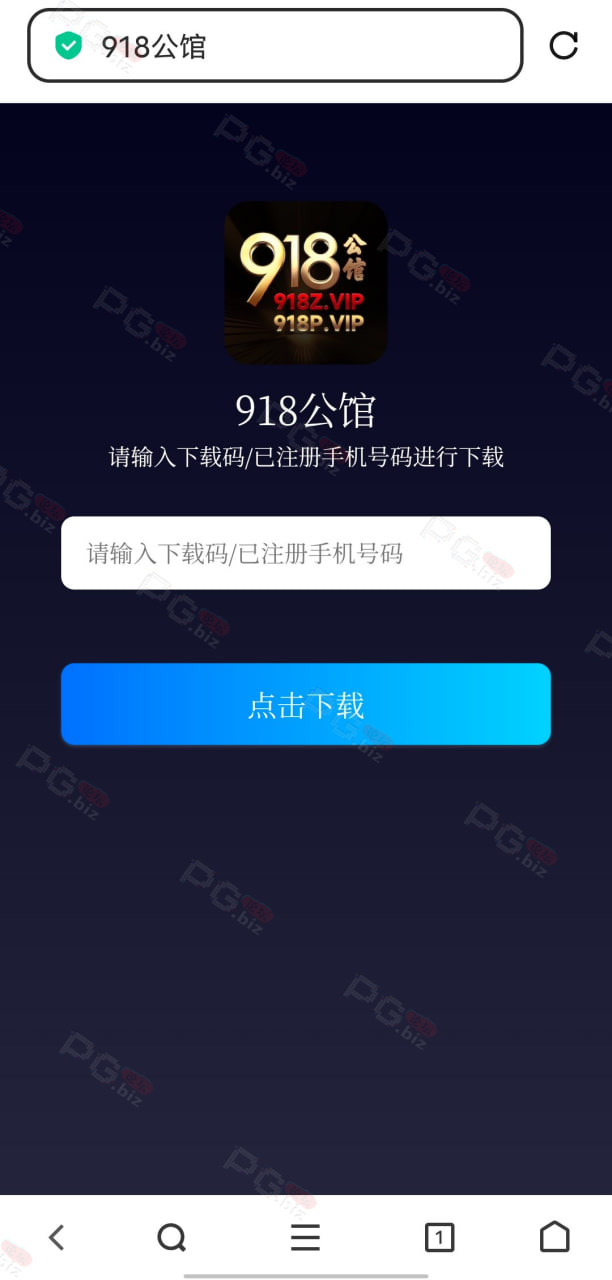Open the browser search icon
This screenshot has height=1280, width=612.
point(172,1237)
